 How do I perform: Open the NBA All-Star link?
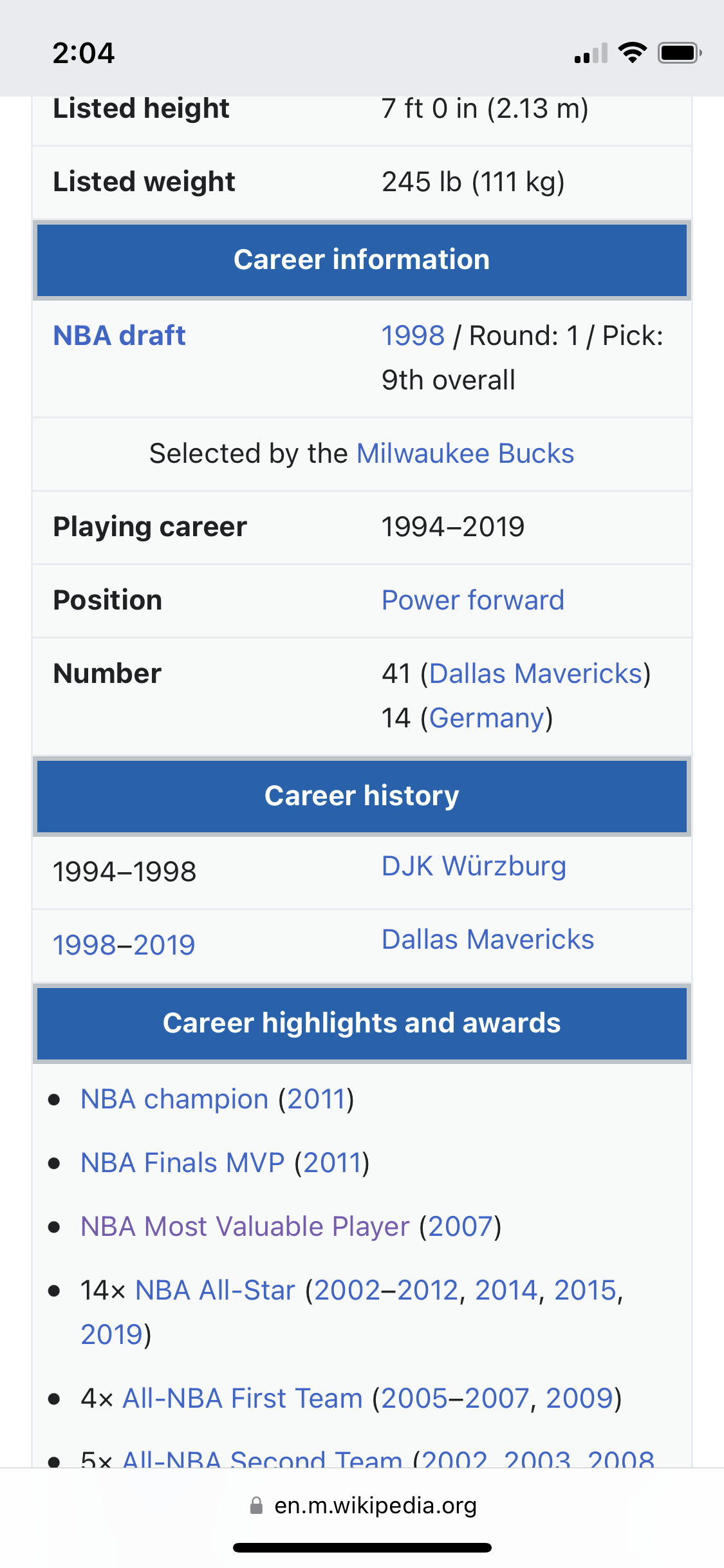[x=215, y=1290]
